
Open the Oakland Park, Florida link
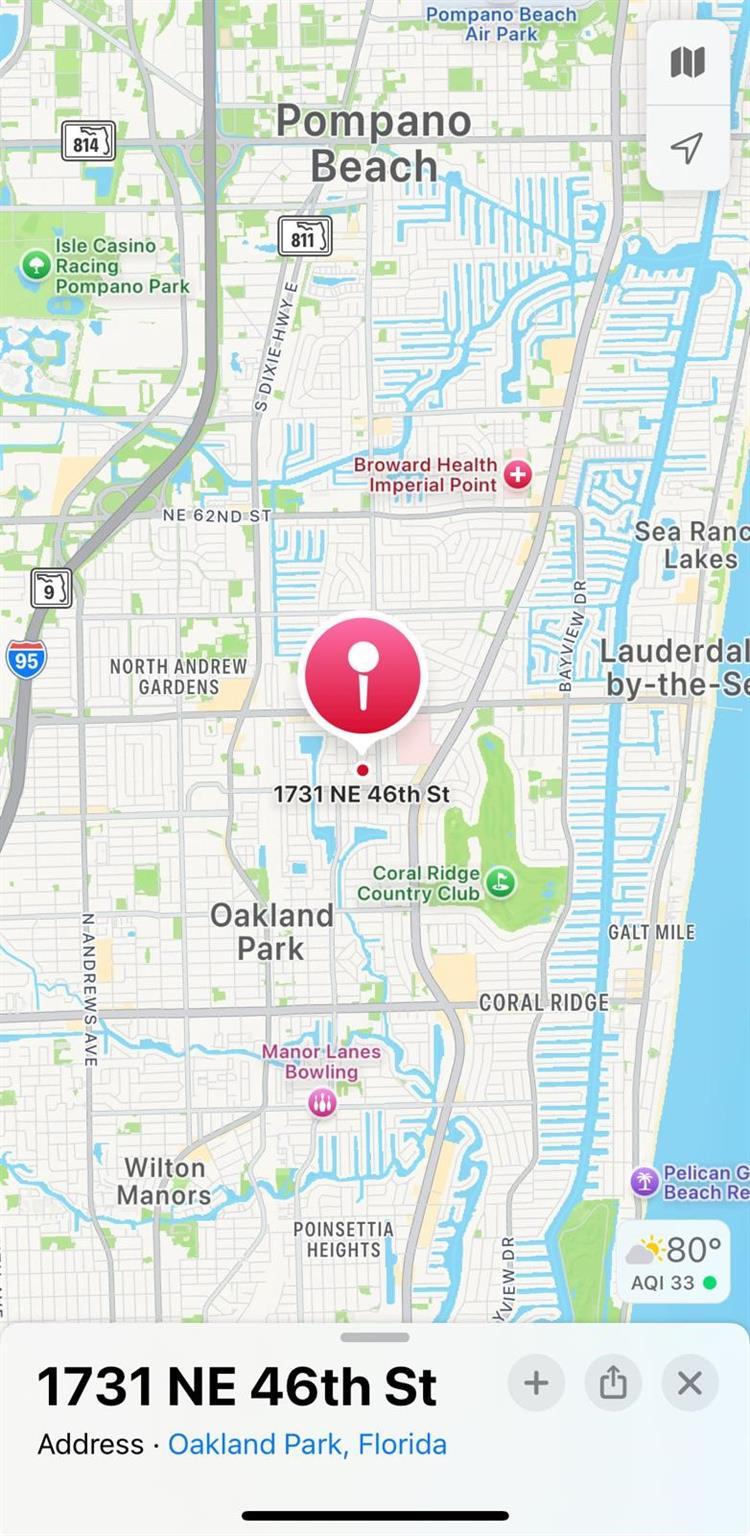(x=307, y=1444)
